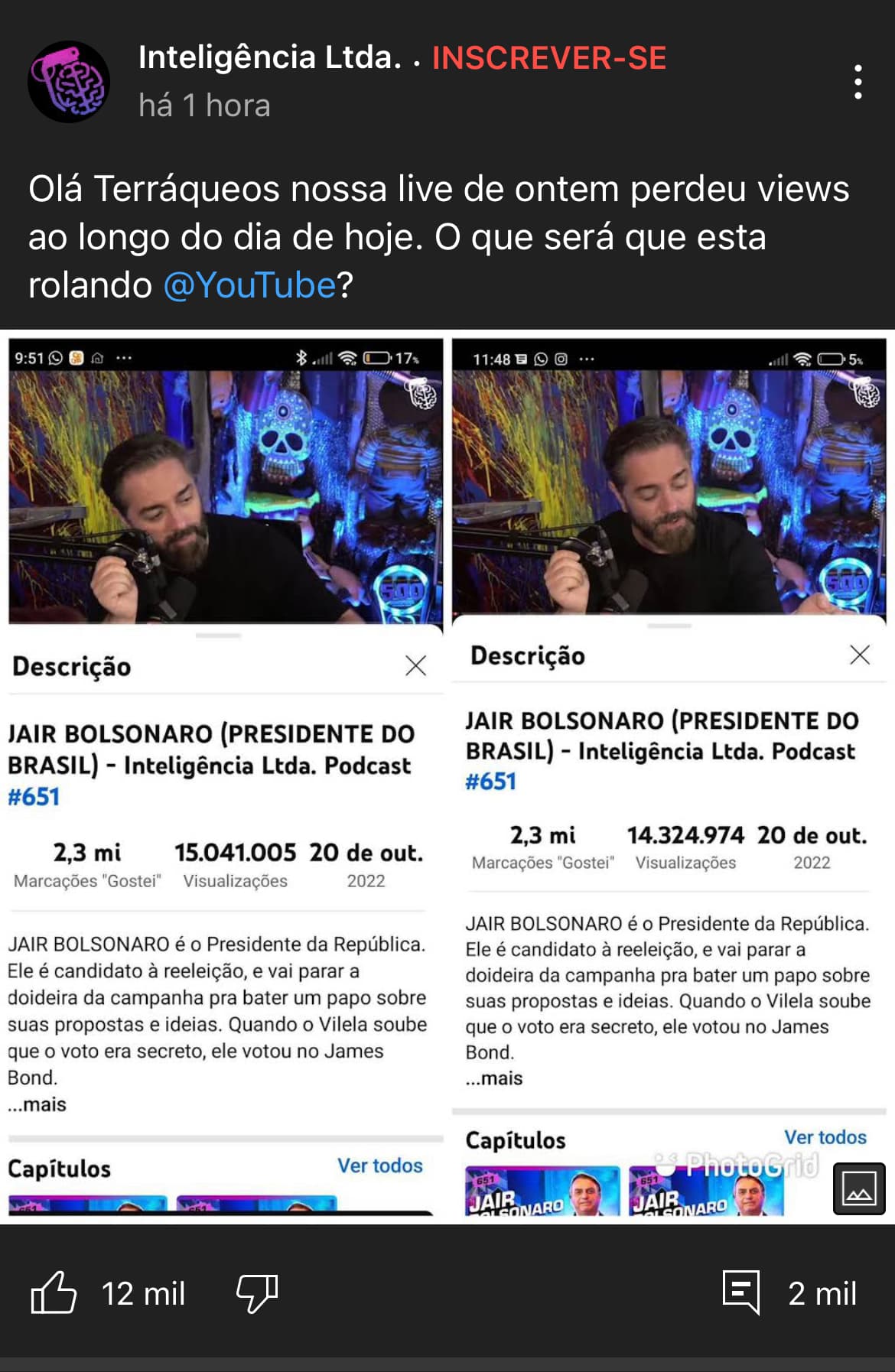Like this community post
The height and width of the screenshot is (1372, 895).
click(54, 1292)
